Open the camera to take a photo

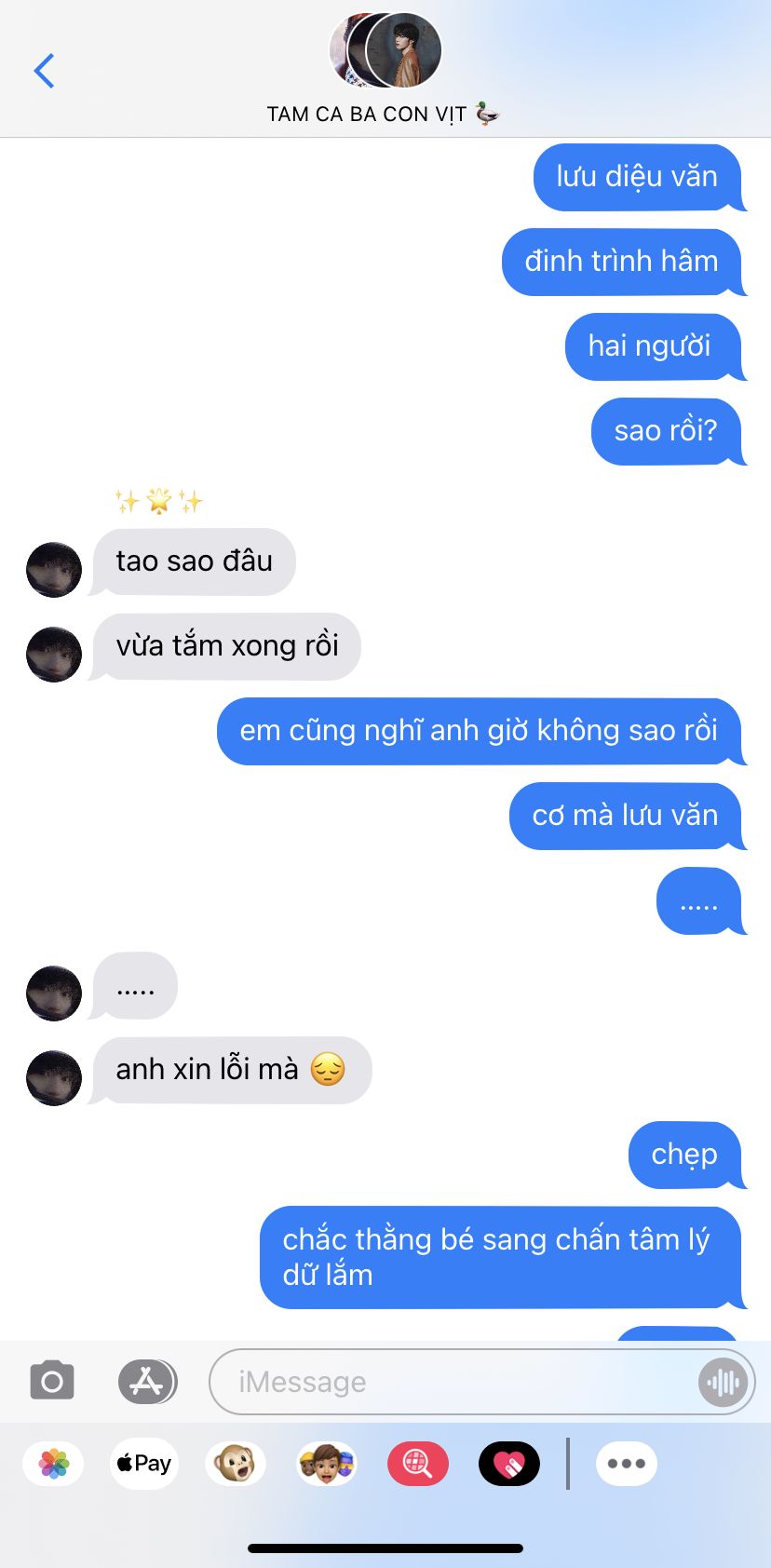tap(52, 1381)
